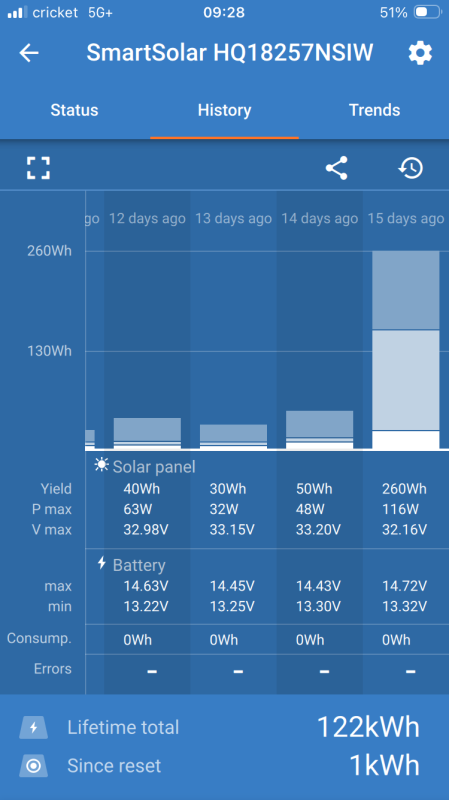Expand the chart to fullscreen

coord(38,168)
